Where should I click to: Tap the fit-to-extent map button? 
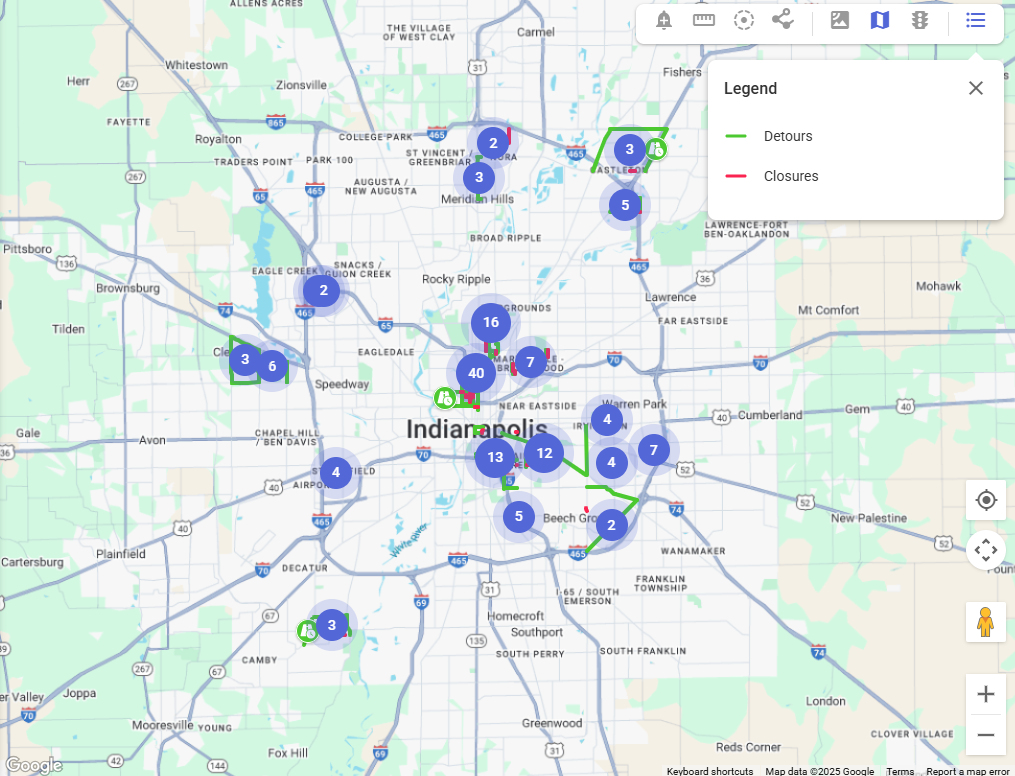(x=986, y=550)
